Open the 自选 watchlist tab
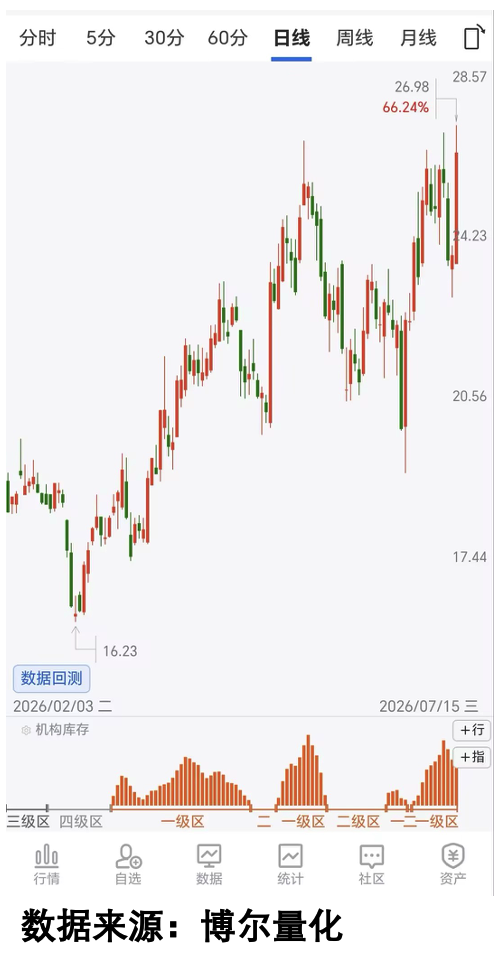 pos(128,865)
